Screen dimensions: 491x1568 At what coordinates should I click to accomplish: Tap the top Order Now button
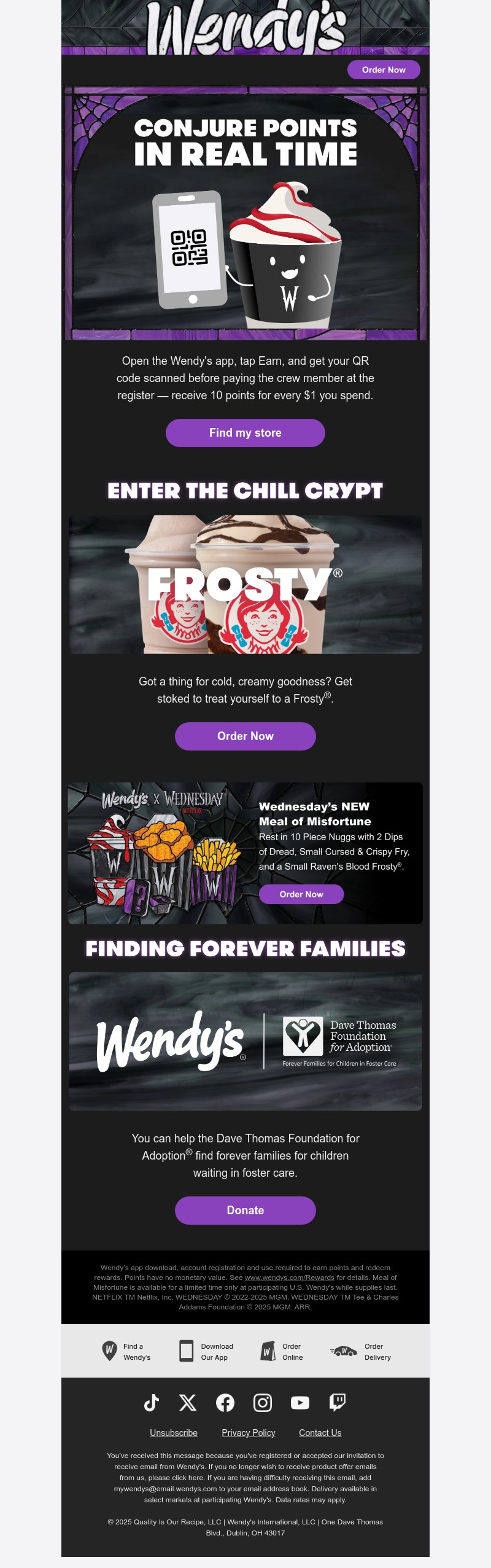(x=384, y=69)
